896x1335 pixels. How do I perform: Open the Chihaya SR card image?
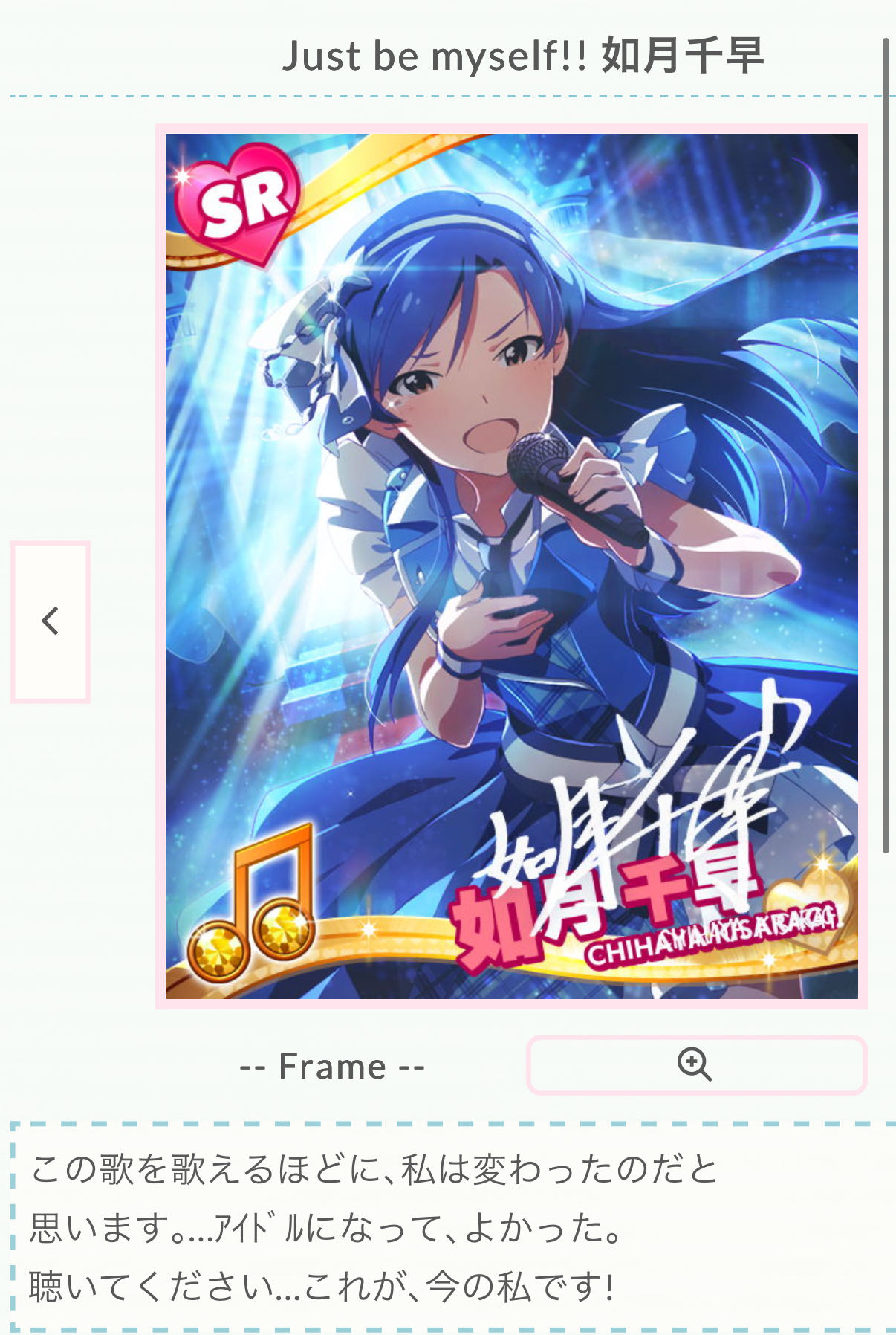point(511,565)
